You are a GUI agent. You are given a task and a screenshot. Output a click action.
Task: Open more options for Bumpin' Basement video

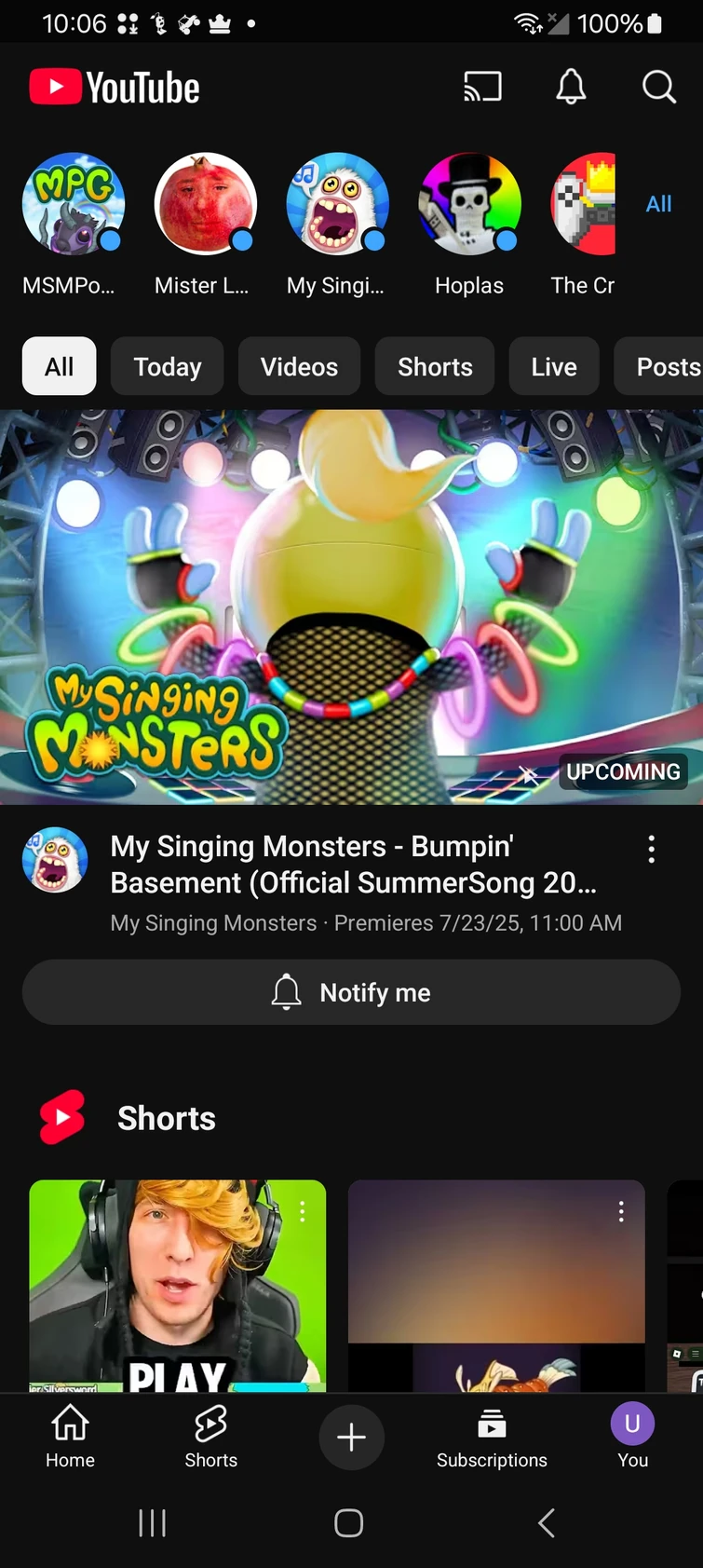point(651,849)
